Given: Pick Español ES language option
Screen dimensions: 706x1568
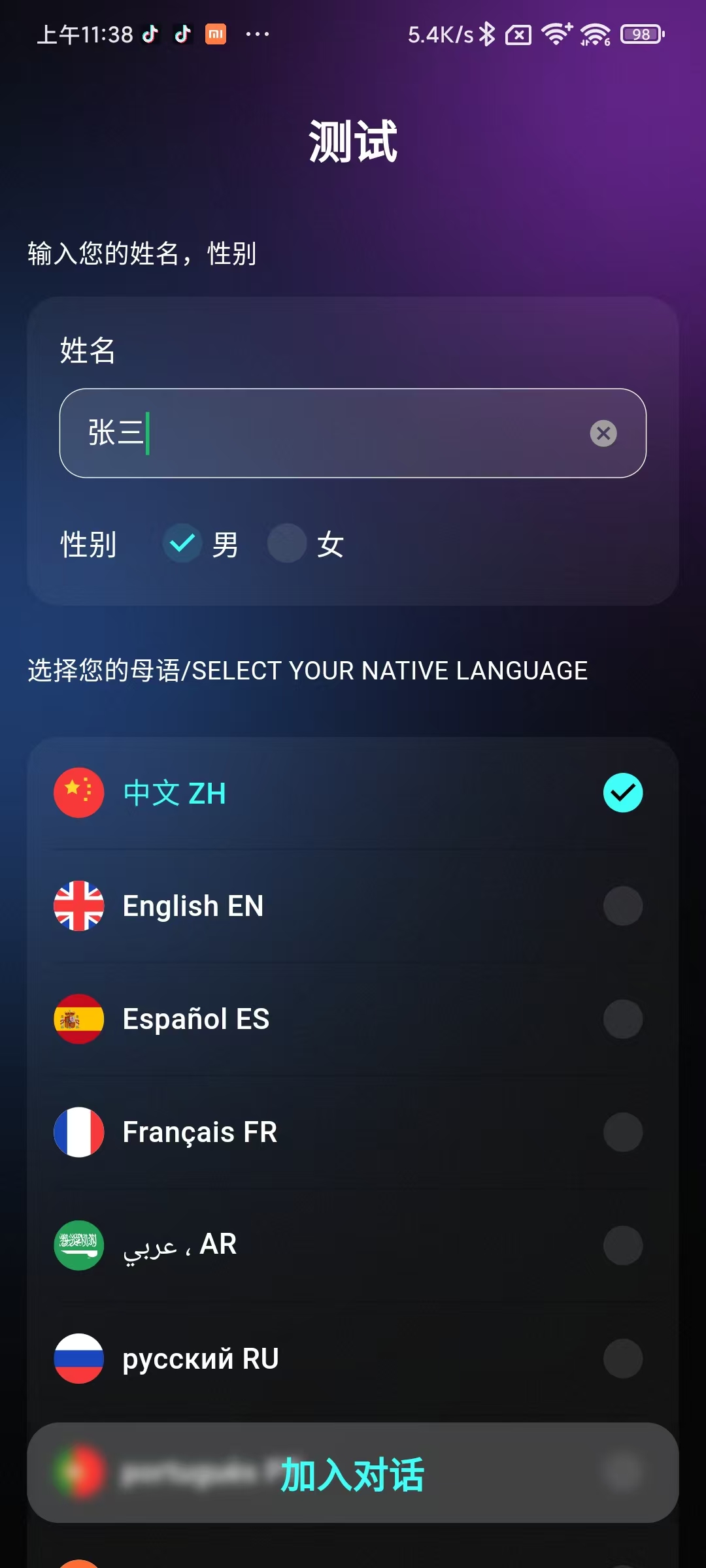Looking at the screenshot, I should tap(353, 1019).
